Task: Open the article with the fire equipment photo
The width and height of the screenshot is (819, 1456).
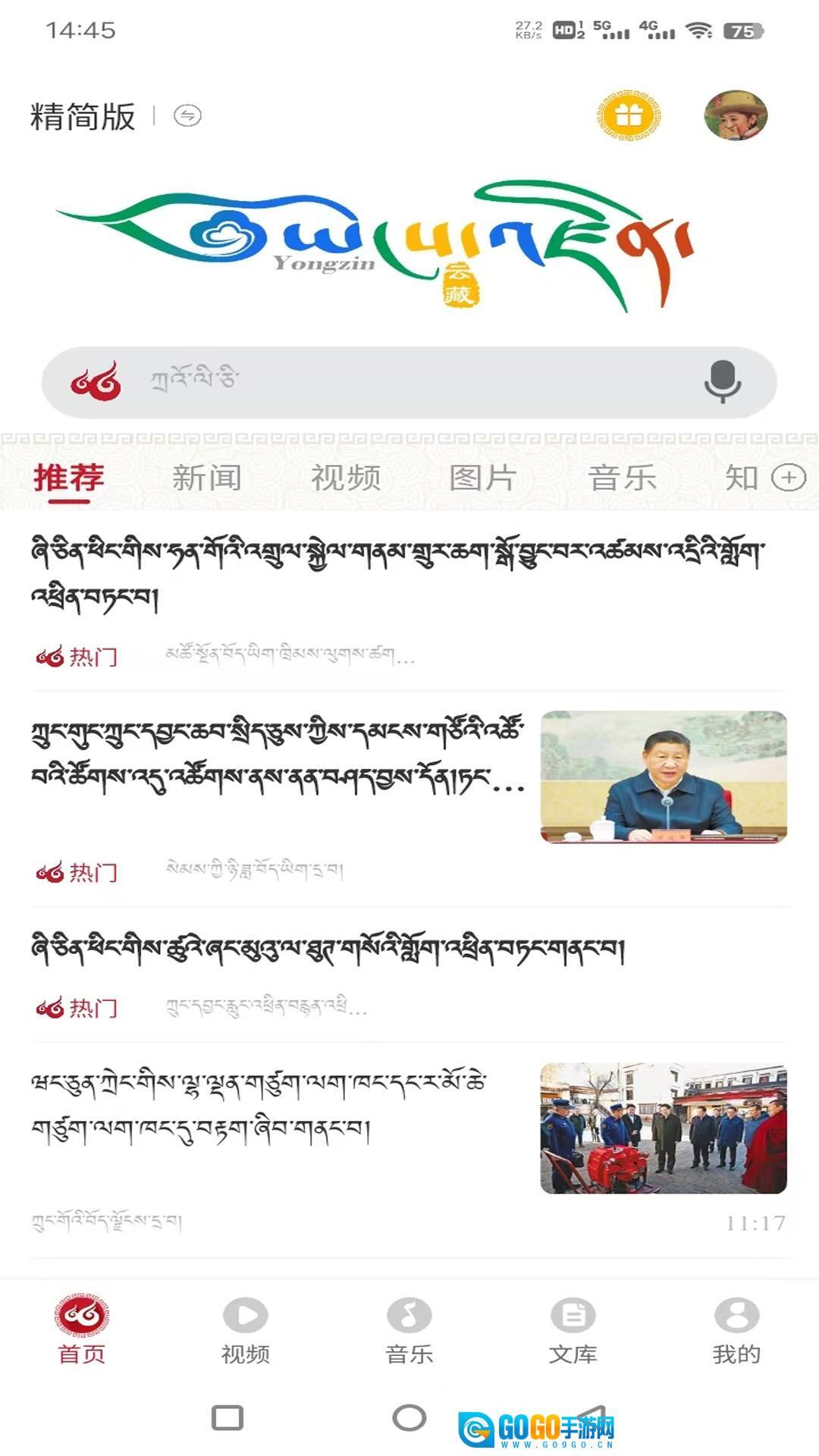Action: [x=663, y=1128]
